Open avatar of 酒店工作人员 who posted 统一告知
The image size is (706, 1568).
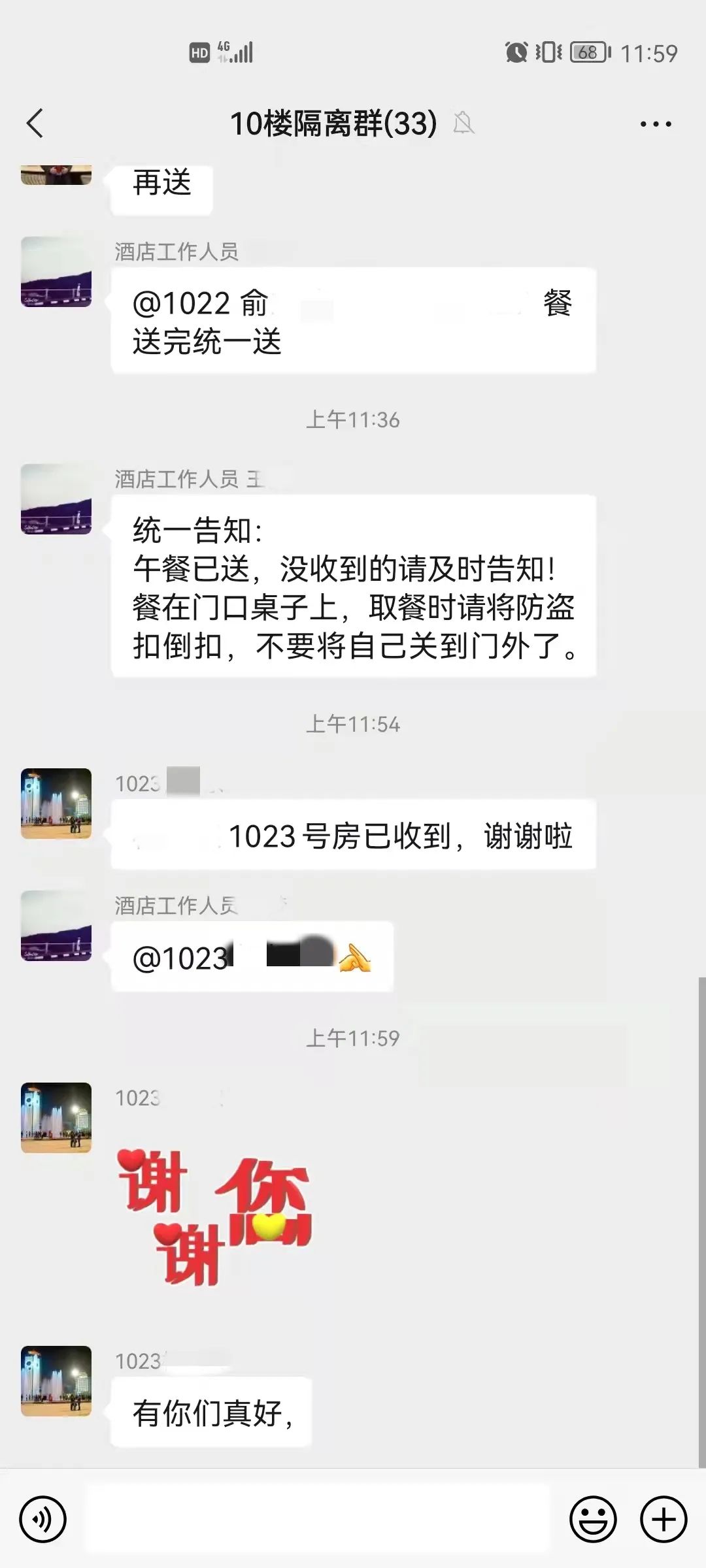[56, 499]
